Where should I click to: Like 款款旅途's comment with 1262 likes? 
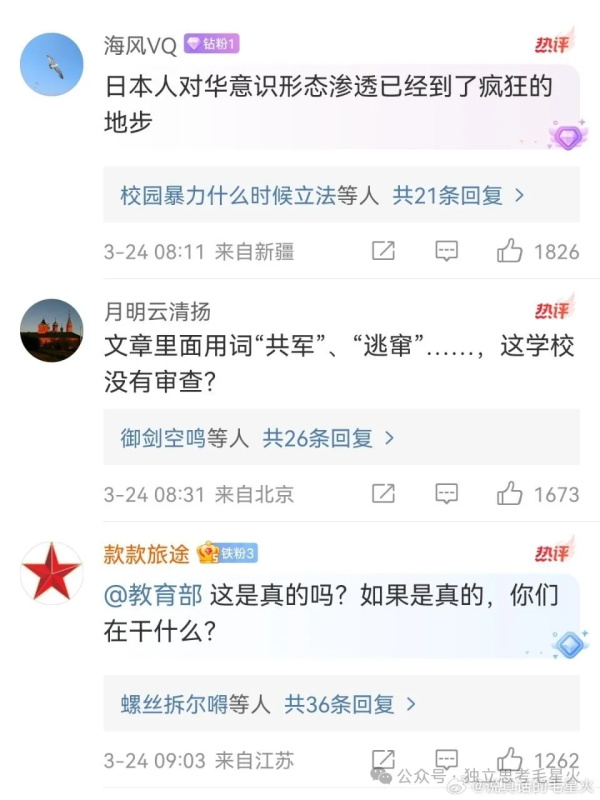coord(510,760)
